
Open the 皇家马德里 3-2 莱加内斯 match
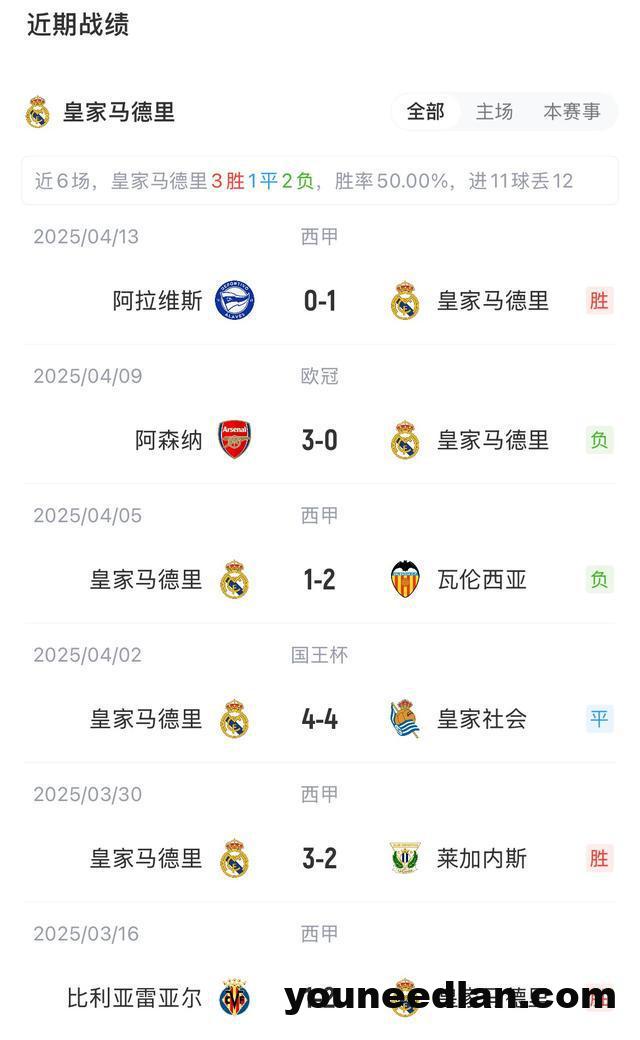click(320, 839)
